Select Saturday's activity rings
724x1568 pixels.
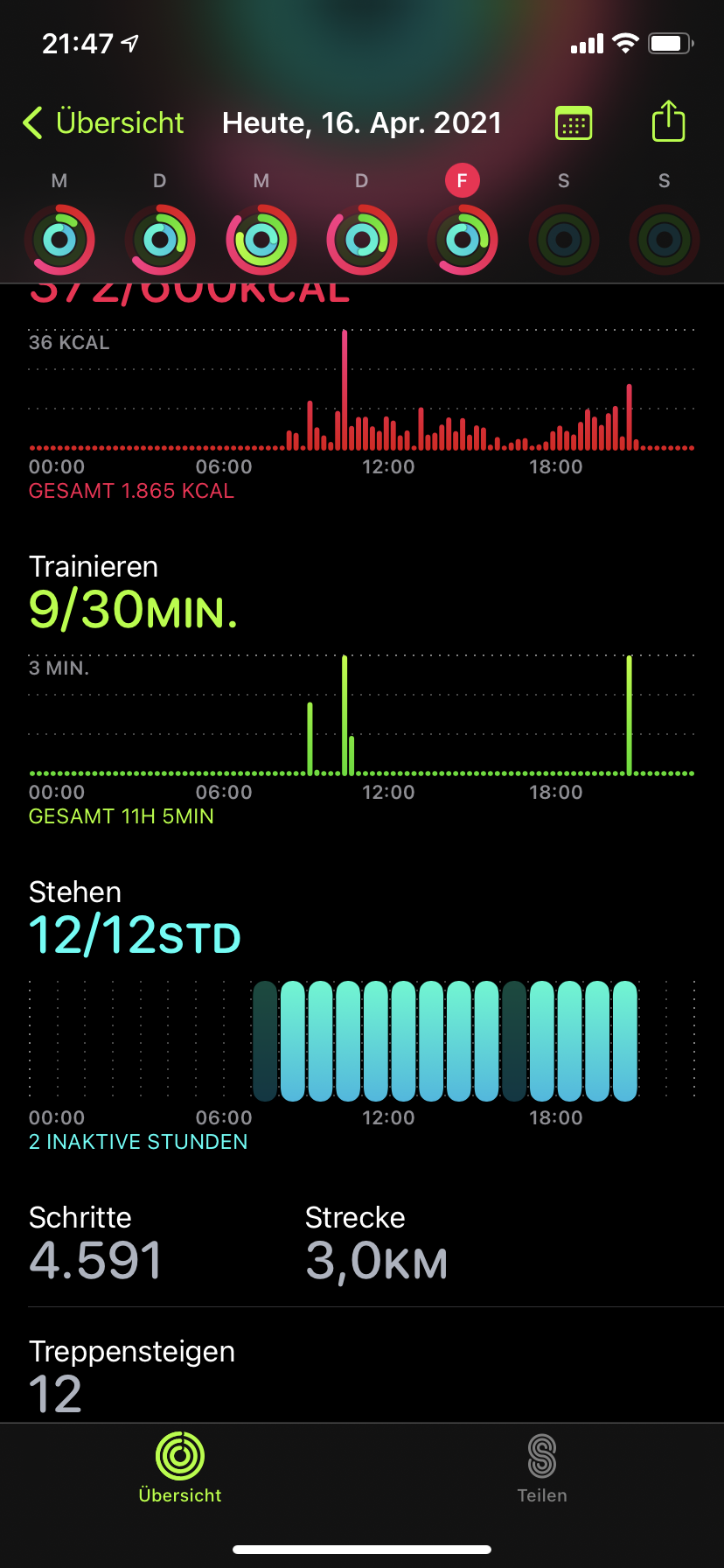click(564, 240)
